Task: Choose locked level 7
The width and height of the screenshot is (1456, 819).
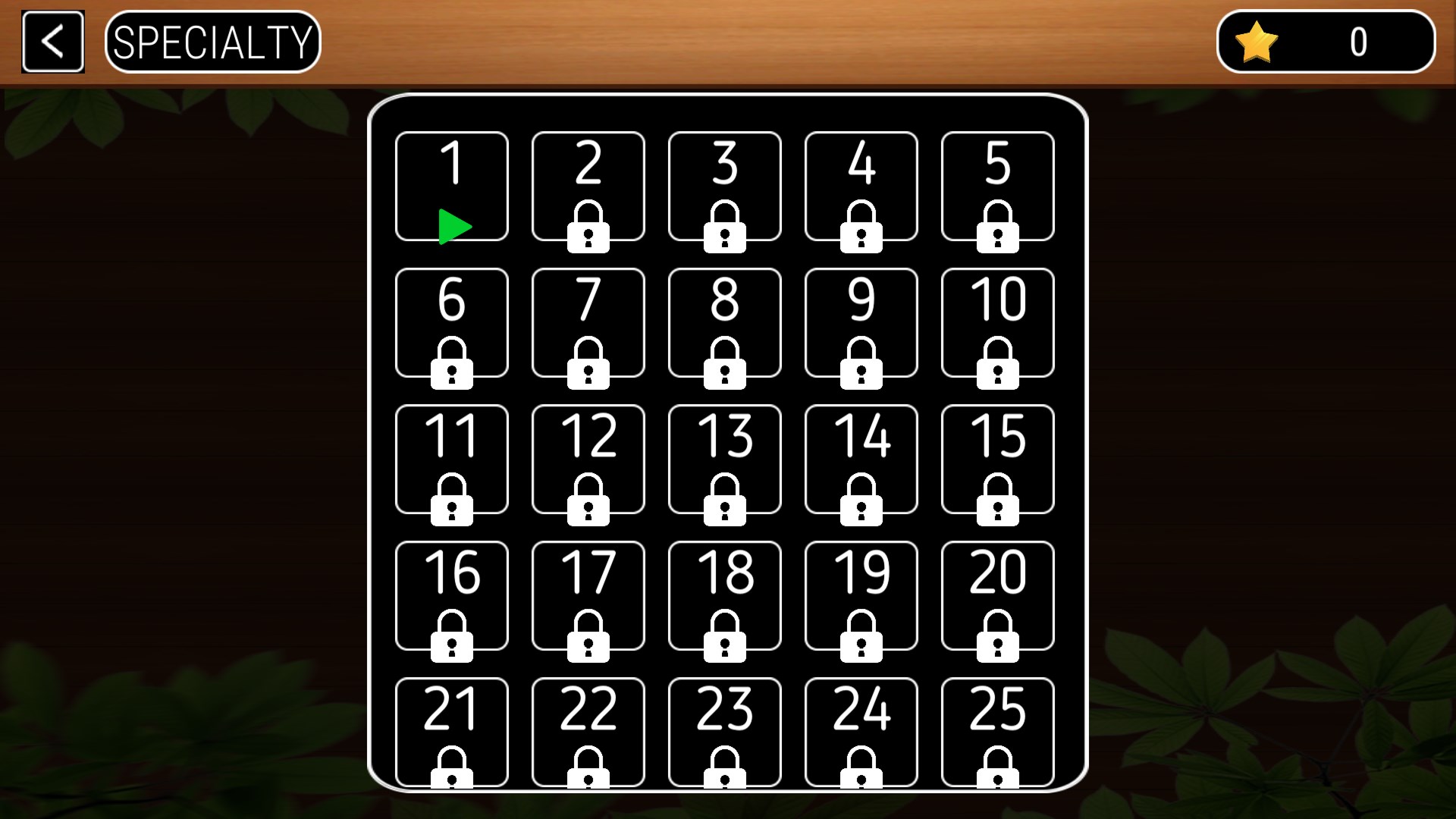Action: pyautogui.click(x=588, y=323)
